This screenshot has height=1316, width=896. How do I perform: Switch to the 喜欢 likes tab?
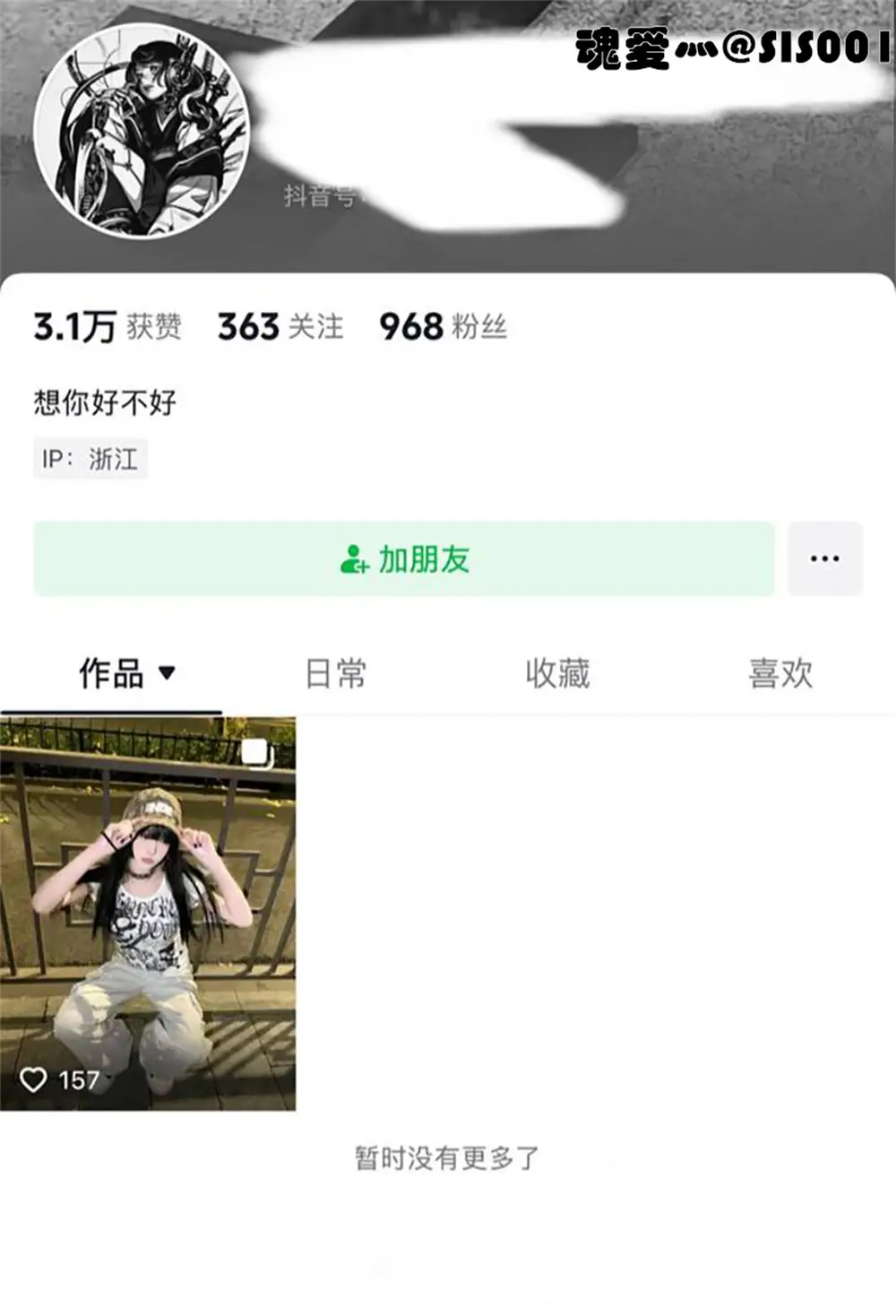780,673
